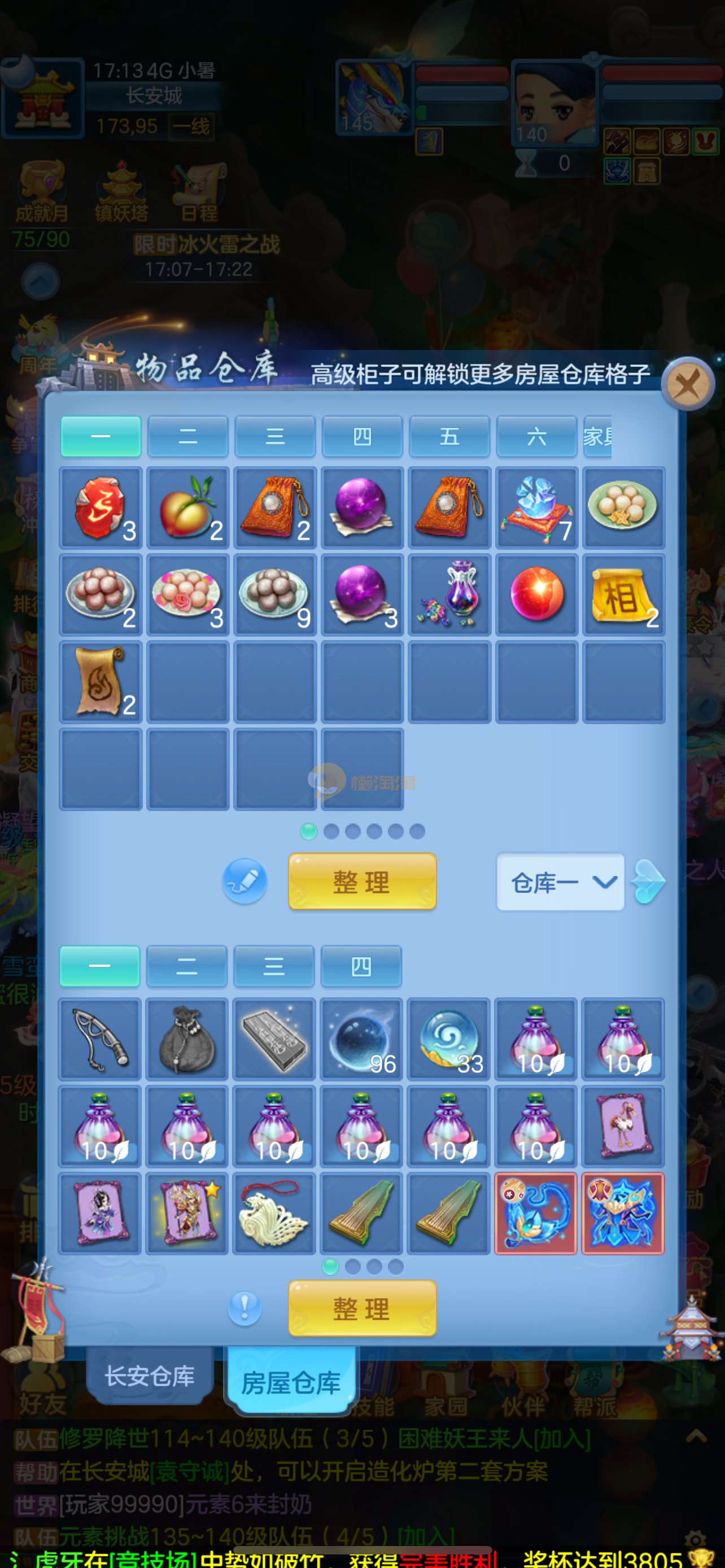Select the peach item in warehouse
Screen dimensions: 725x1568
click(x=187, y=507)
